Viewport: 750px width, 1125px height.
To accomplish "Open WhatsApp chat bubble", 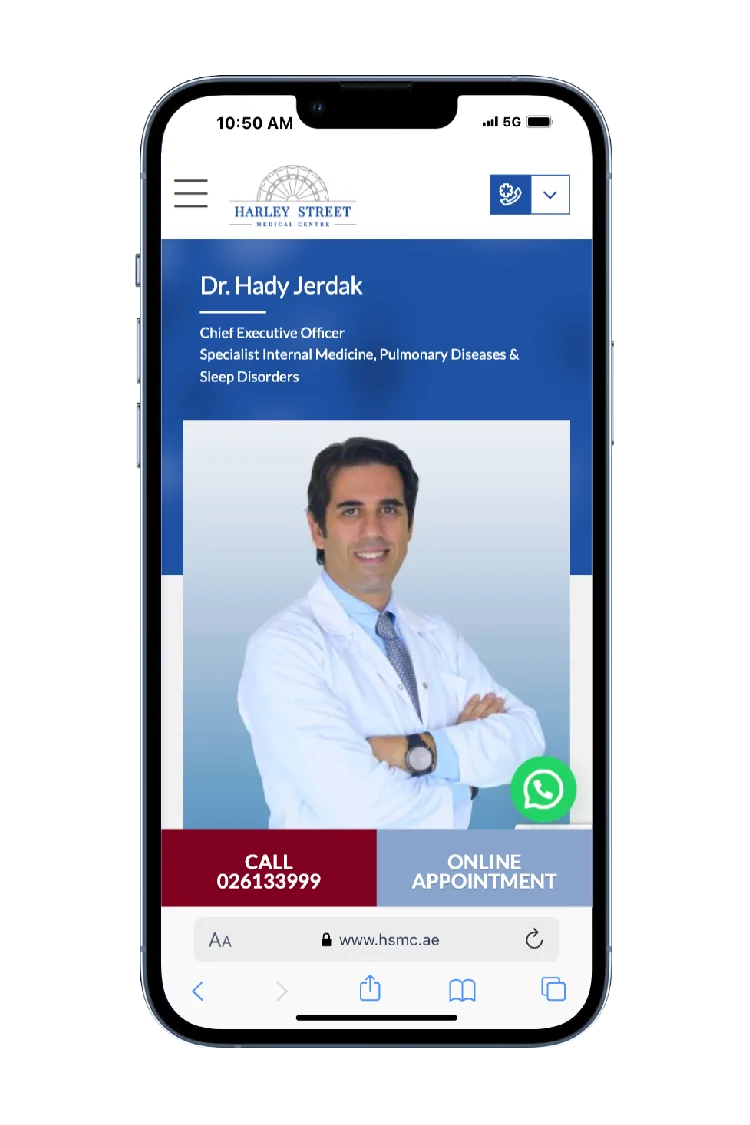I will tap(543, 790).
